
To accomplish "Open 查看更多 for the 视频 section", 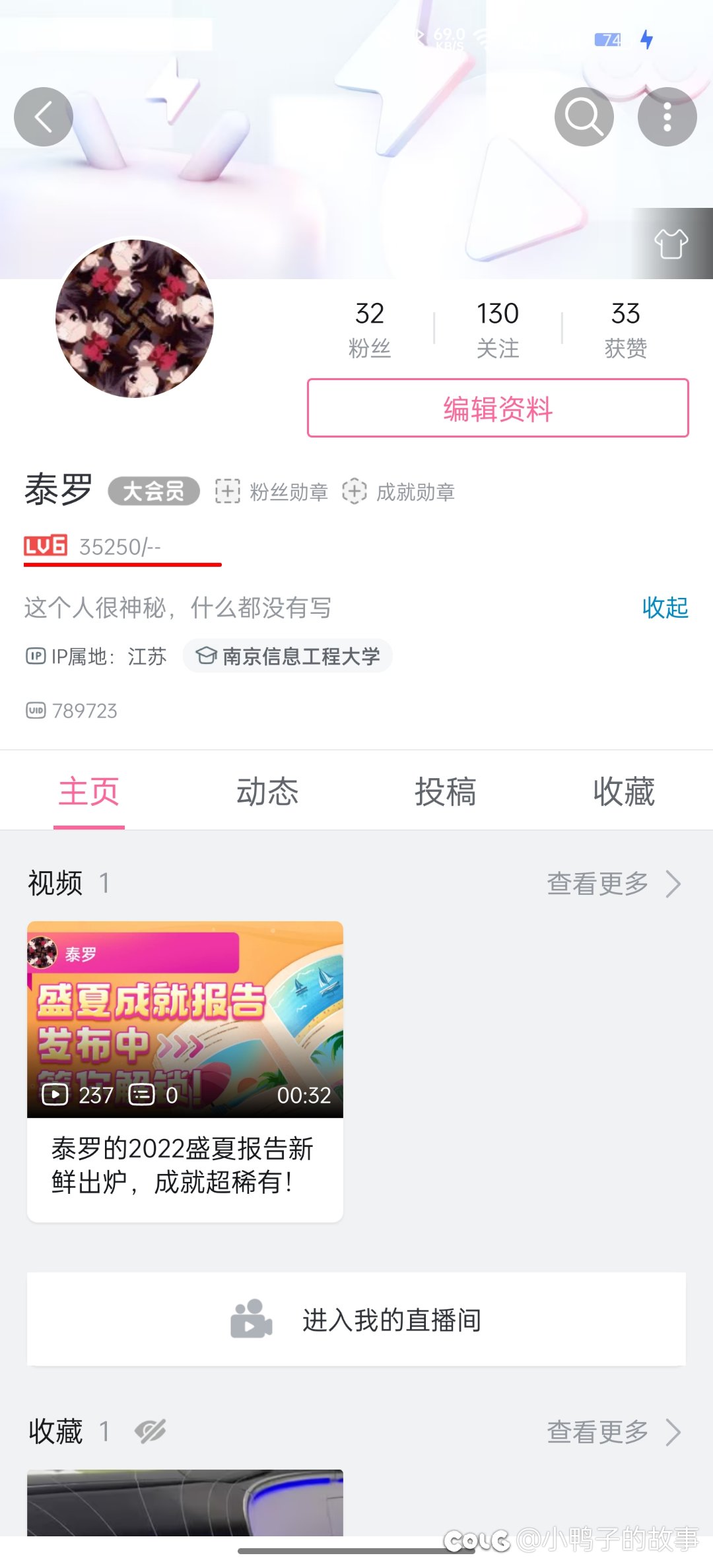I will click(x=613, y=884).
